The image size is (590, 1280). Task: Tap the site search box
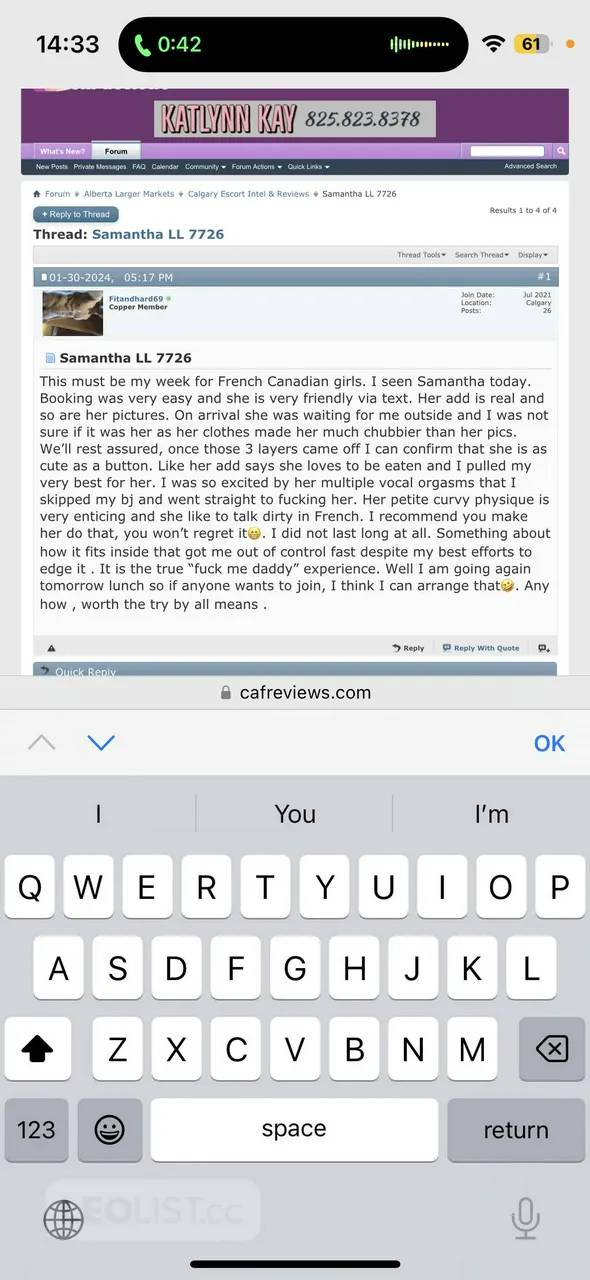507,151
